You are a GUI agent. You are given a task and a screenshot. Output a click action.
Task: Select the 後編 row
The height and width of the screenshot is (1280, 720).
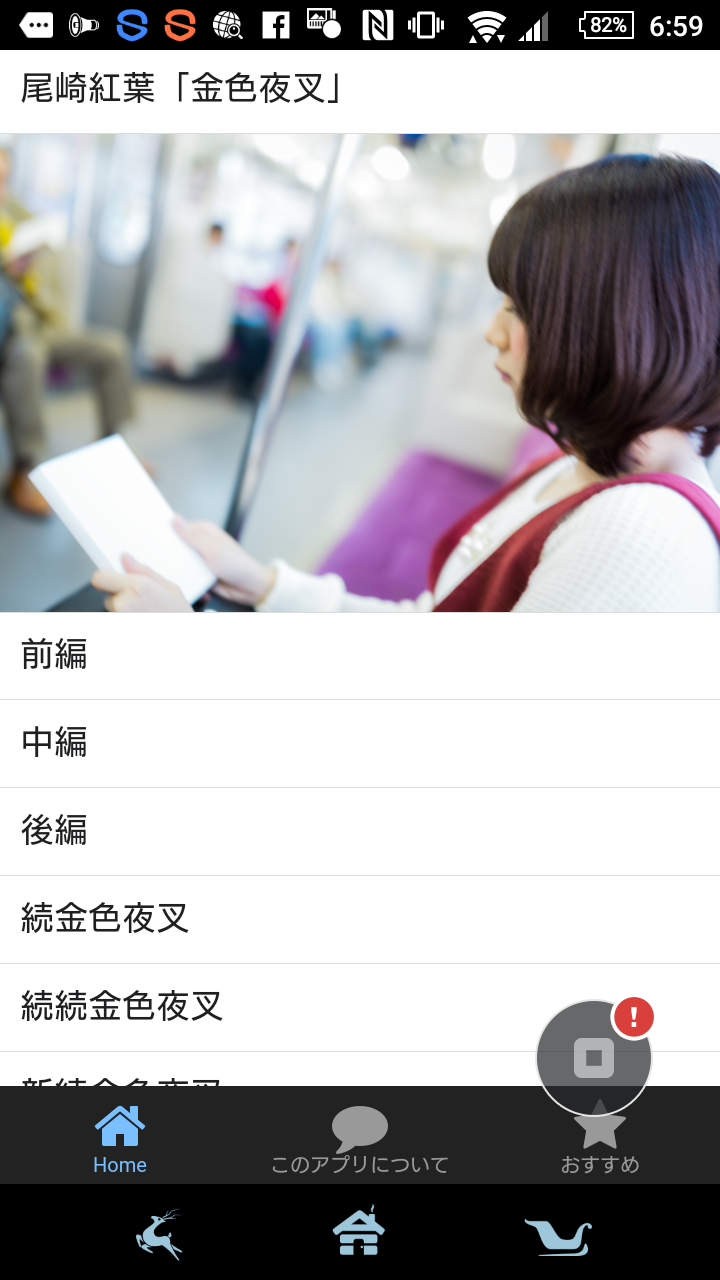(360, 832)
